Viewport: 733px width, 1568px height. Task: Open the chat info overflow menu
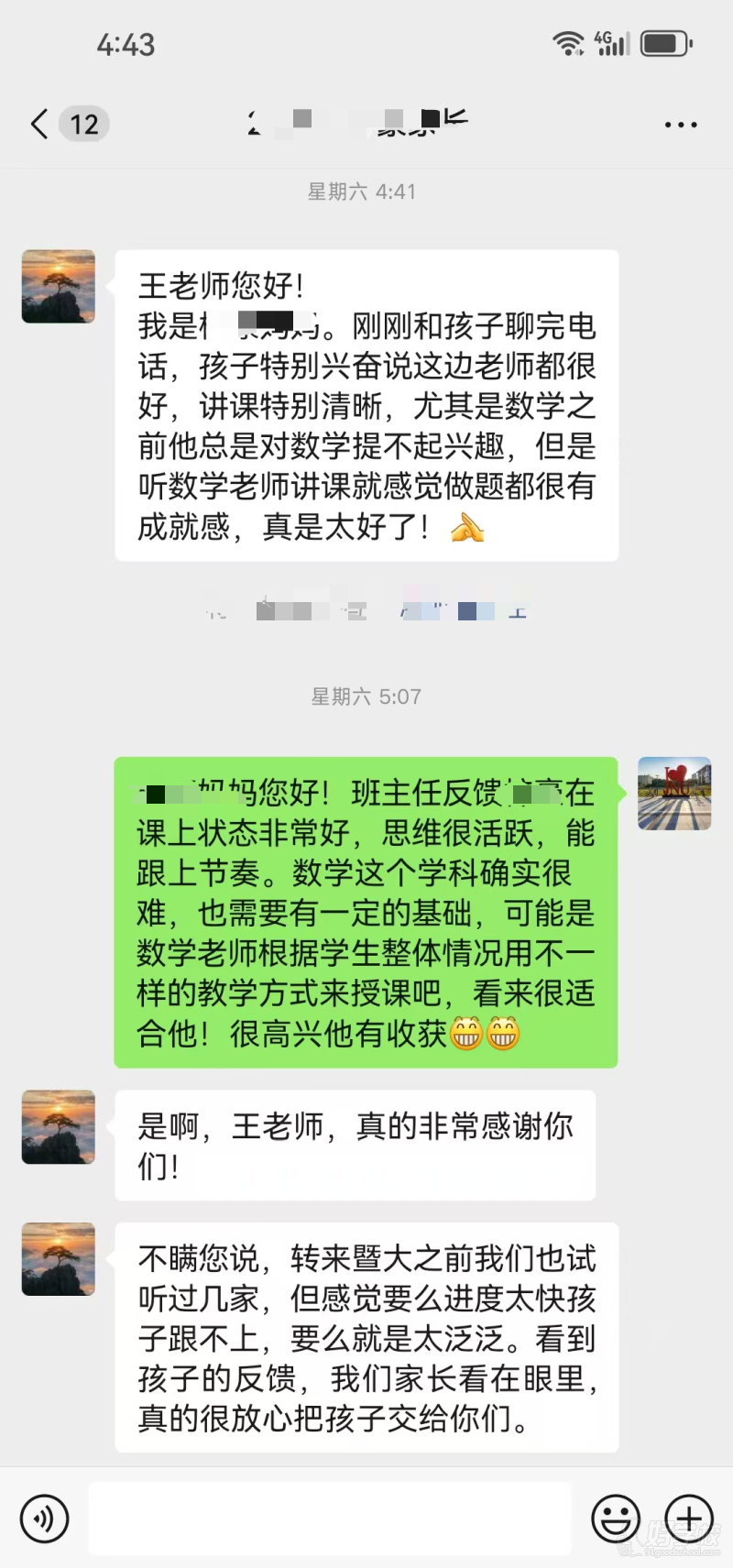coord(681,125)
